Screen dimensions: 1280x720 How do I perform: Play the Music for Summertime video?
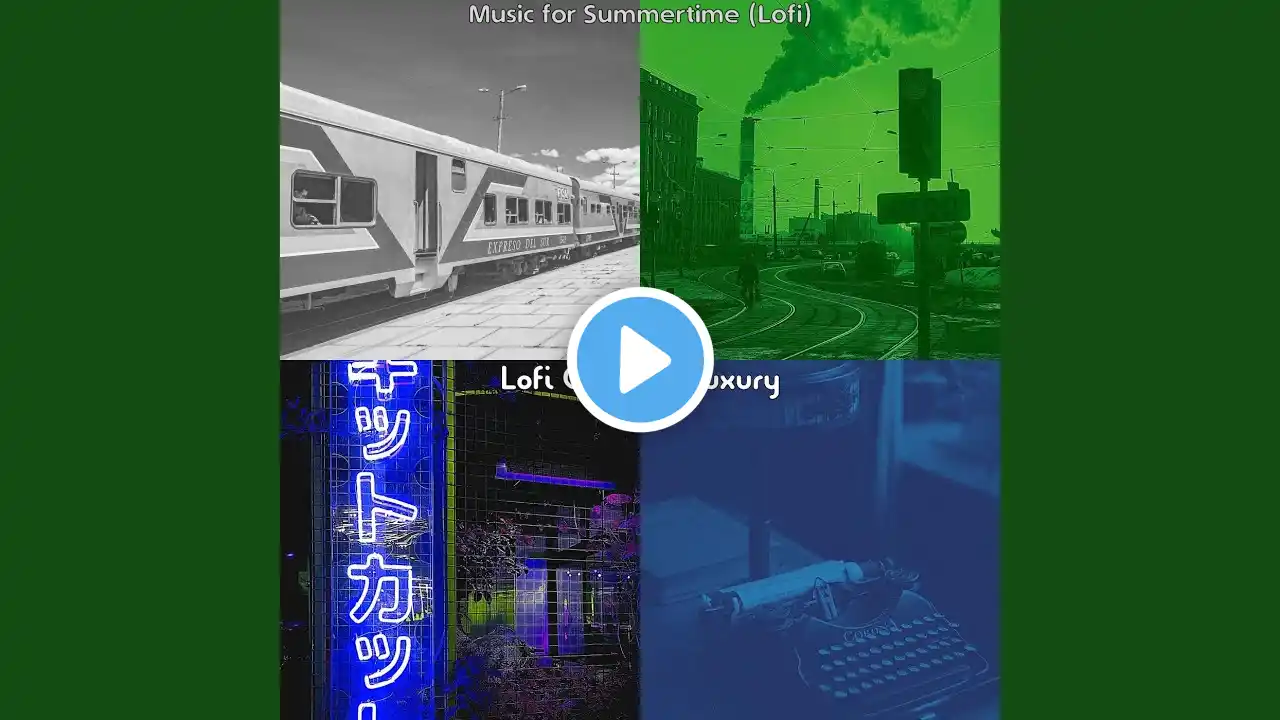[x=640, y=360]
